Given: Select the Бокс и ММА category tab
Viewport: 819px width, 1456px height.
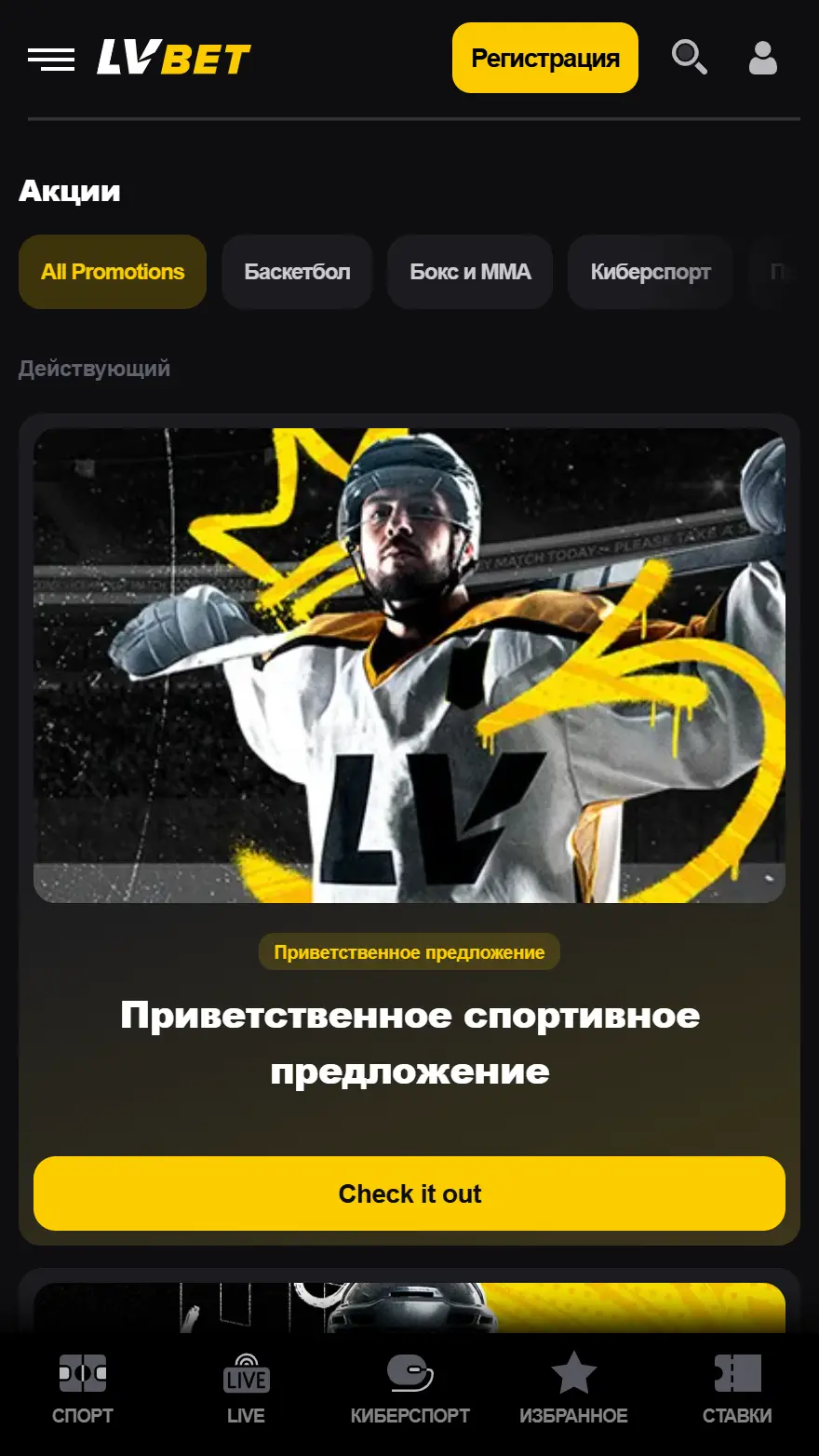Looking at the screenshot, I should tap(469, 272).
